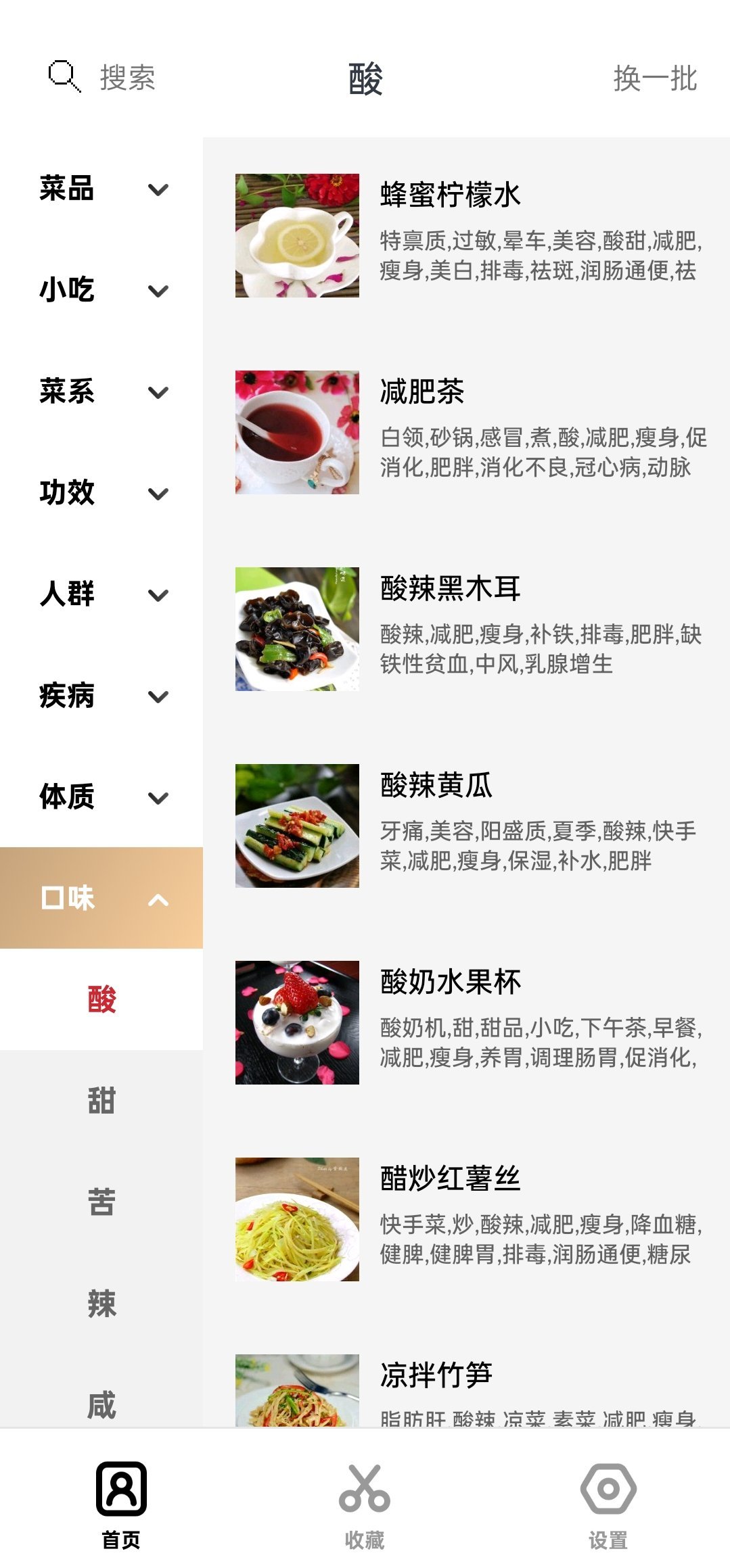Expand the 体质 dropdown chevron
The image size is (730, 1568).
[x=158, y=799]
